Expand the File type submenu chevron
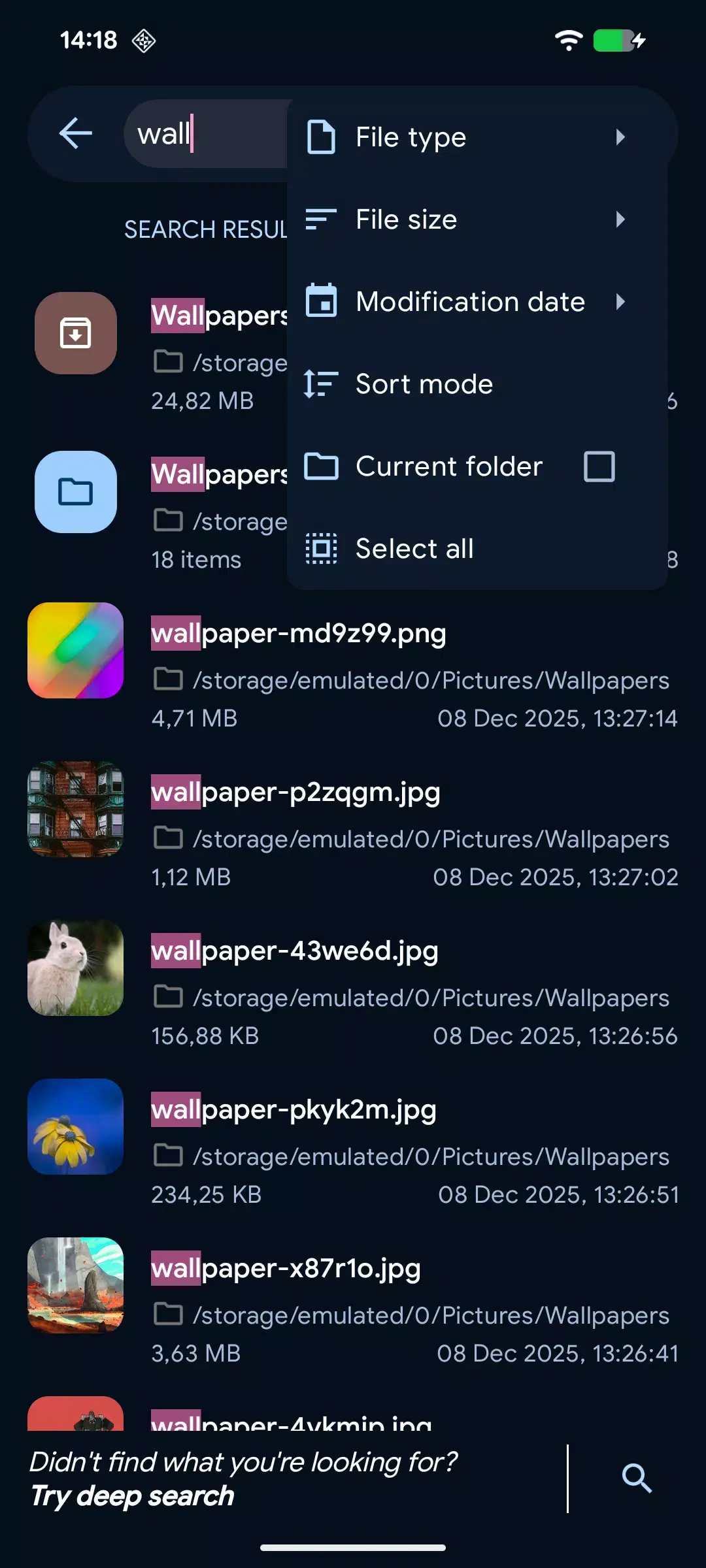 [620, 137]
